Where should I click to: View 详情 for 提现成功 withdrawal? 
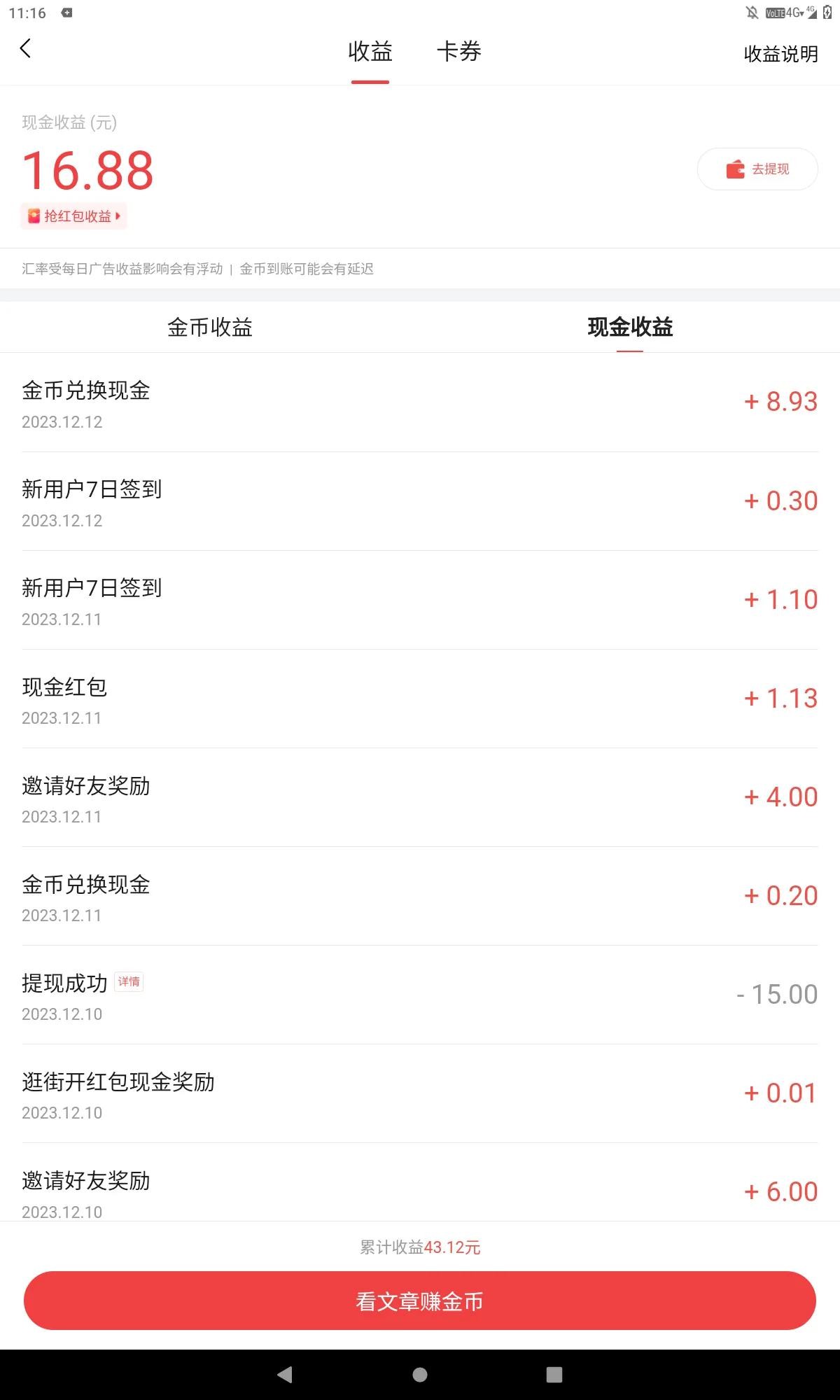coord(129,981)
